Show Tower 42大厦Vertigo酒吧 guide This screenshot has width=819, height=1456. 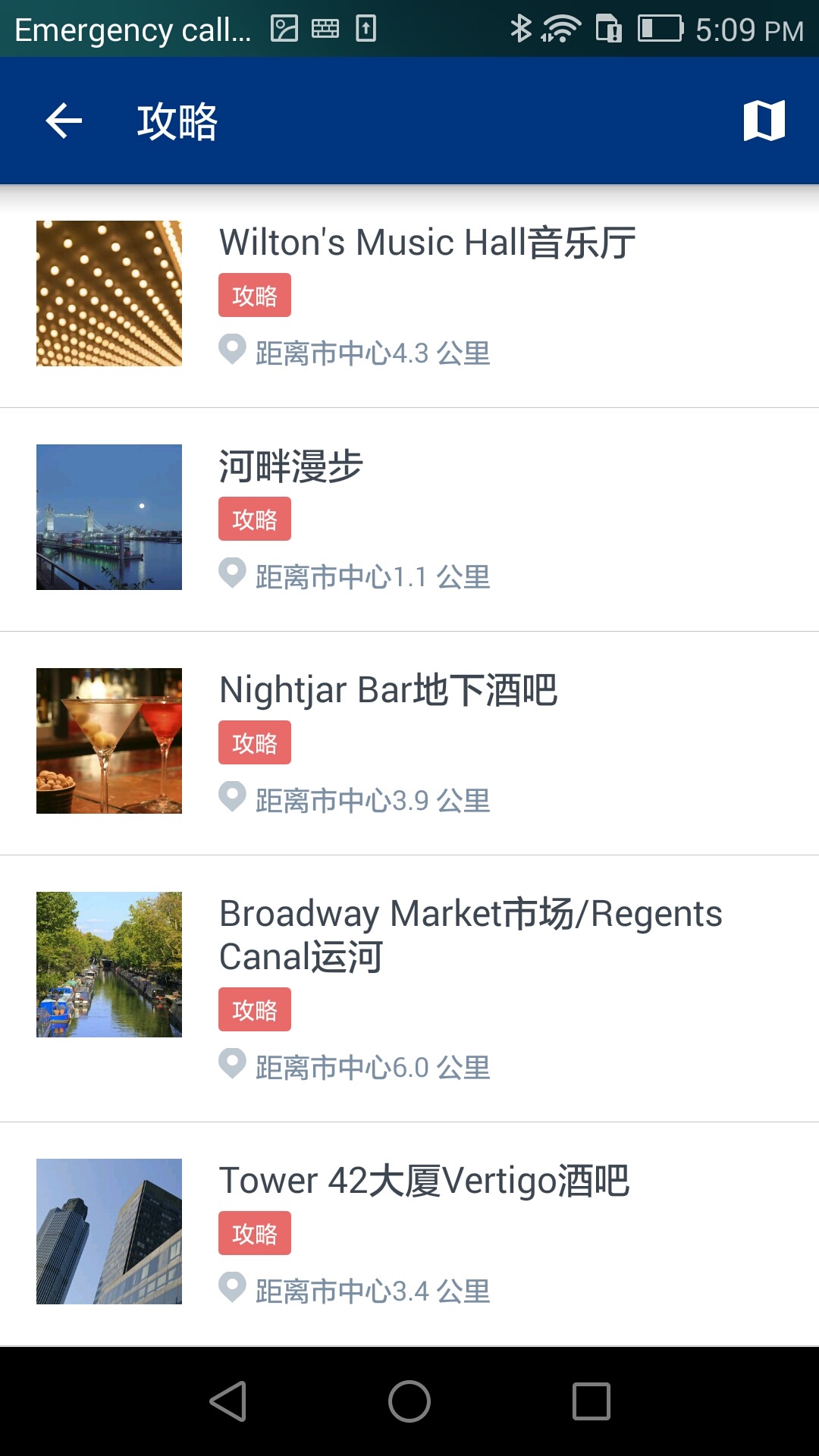(424, 1181)
